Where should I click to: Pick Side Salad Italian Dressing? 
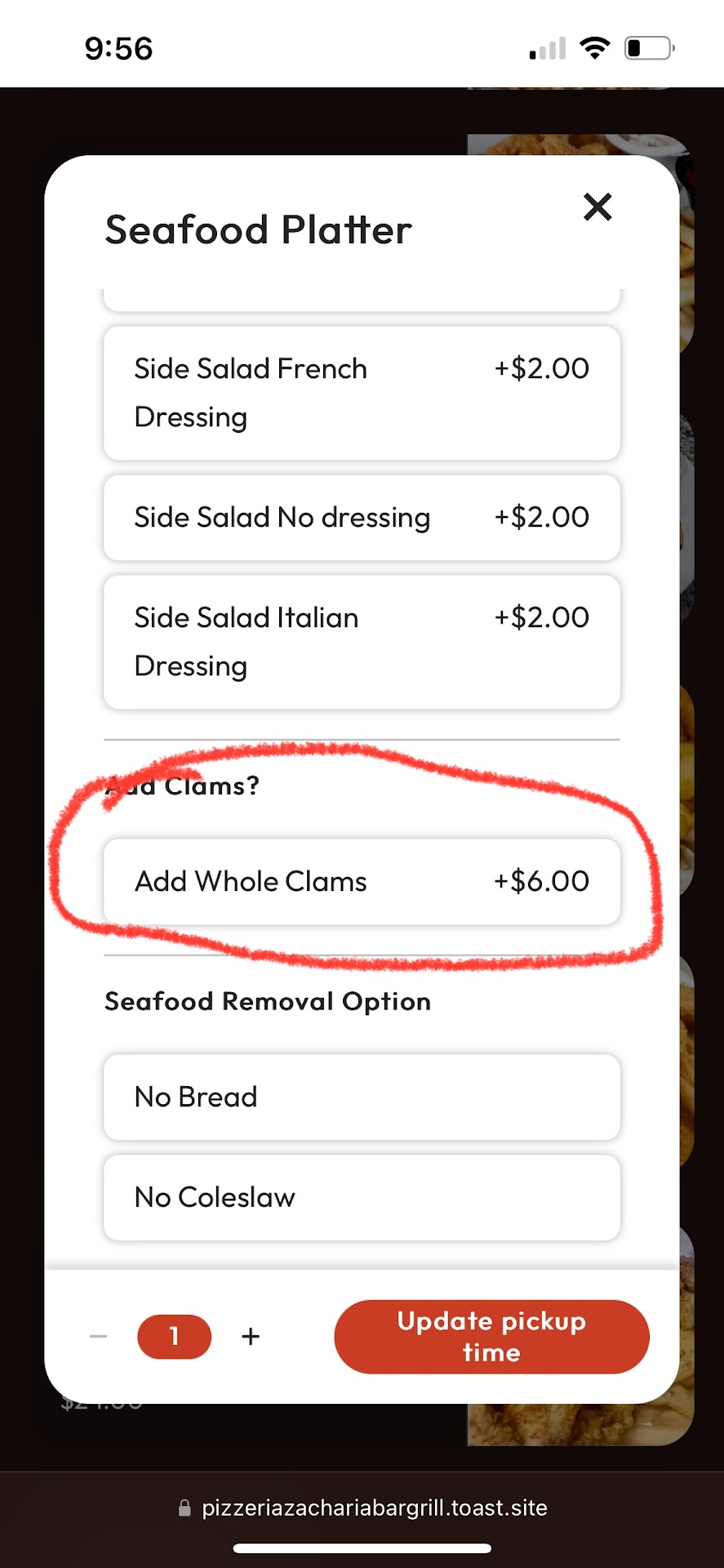[x=362, y=642]
